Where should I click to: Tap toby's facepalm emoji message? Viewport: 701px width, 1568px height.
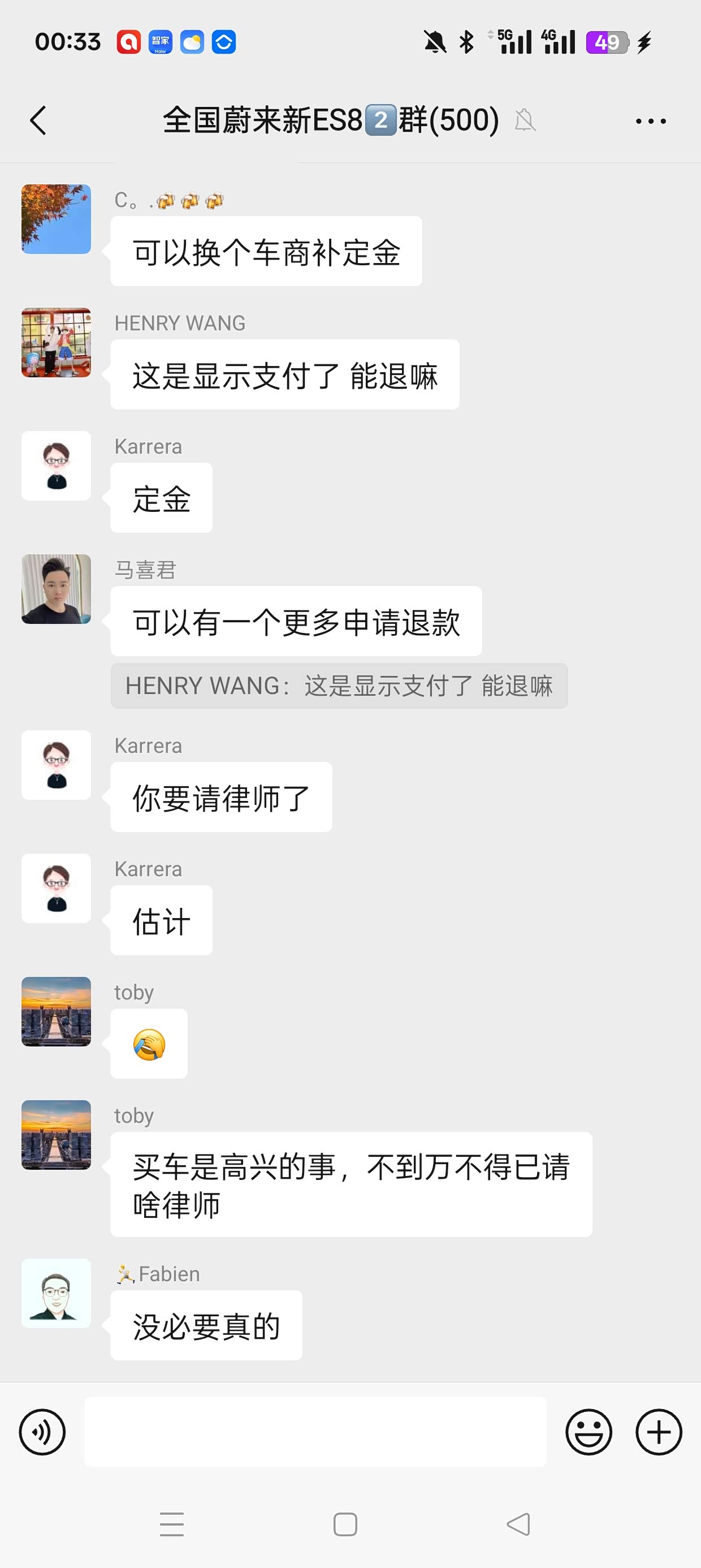pos(149,1044)
